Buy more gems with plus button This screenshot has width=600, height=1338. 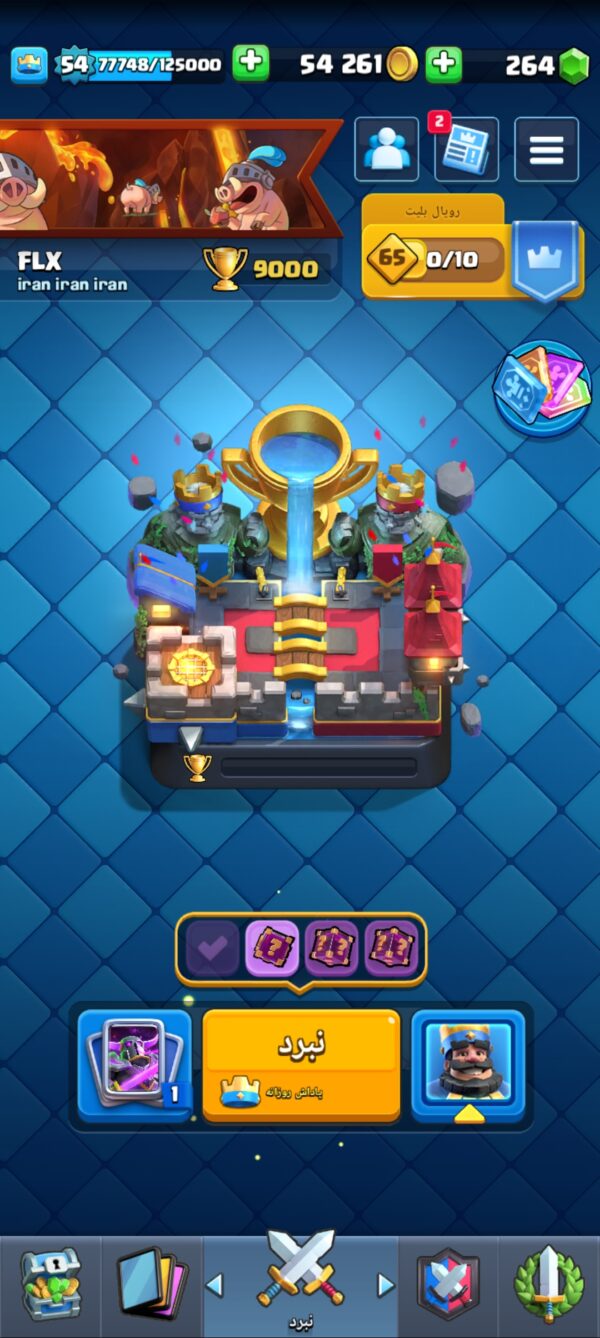(x=444, y=64)
